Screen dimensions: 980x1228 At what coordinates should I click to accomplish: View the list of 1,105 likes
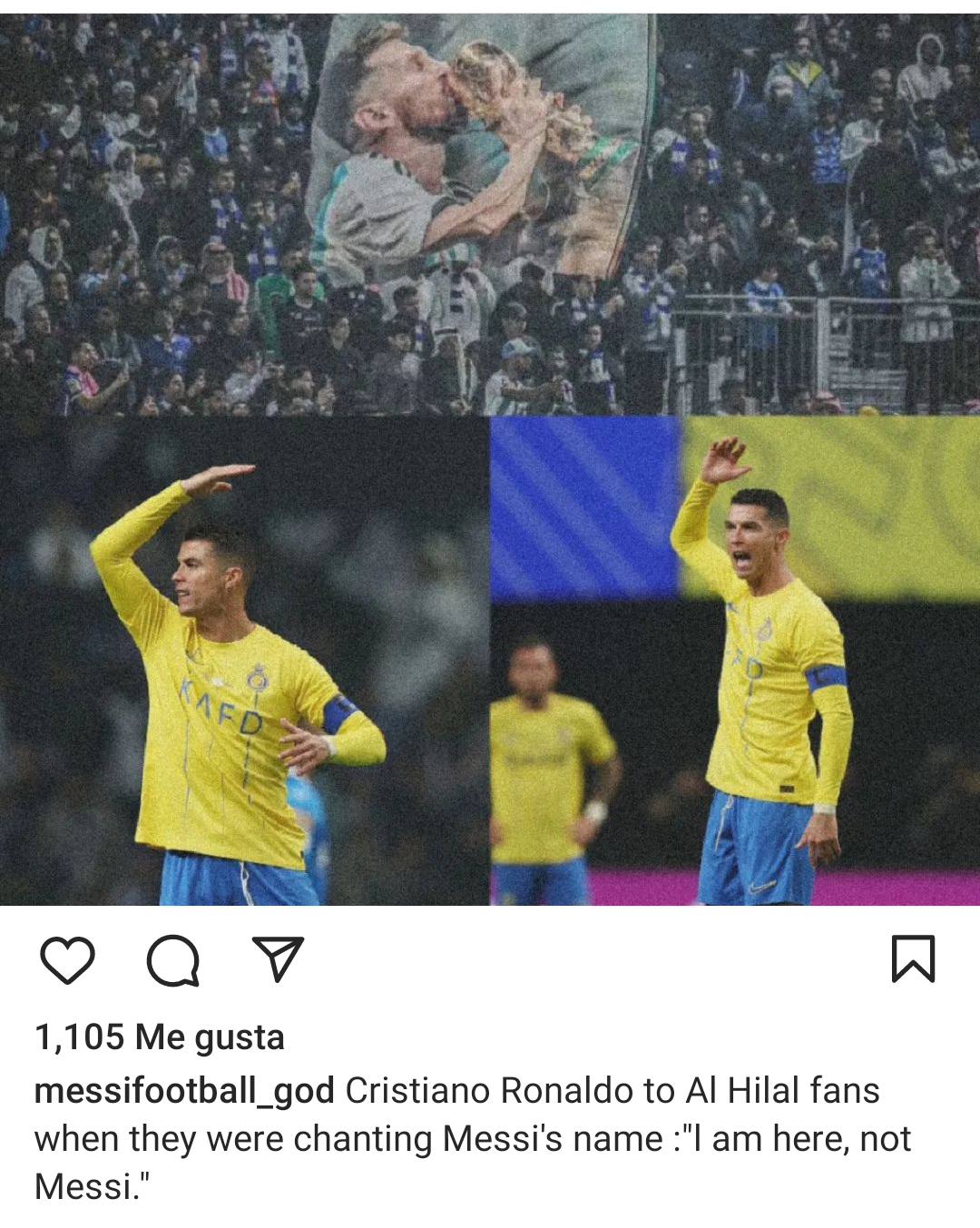(x=160, y=1037)
